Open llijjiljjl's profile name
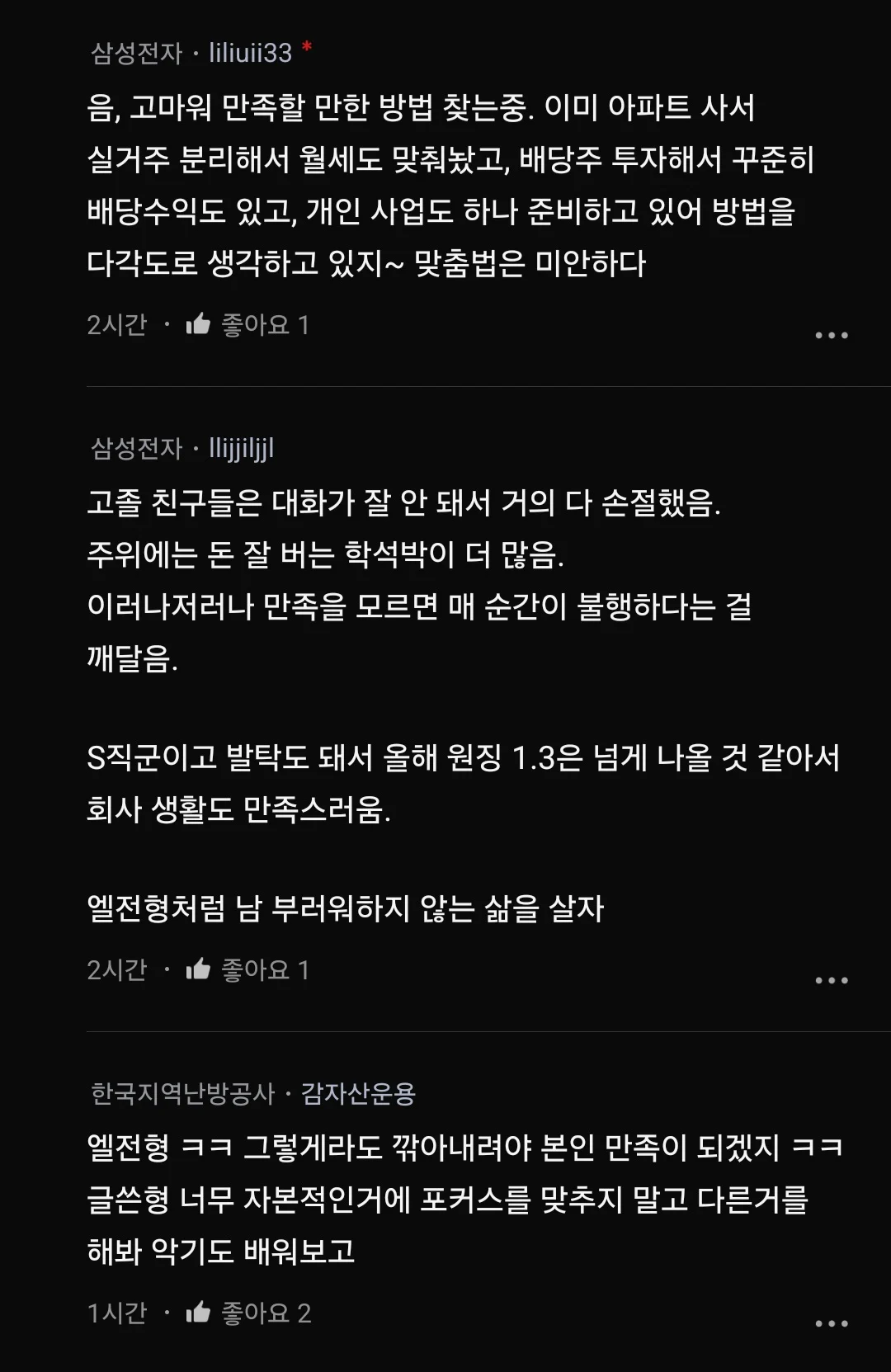 point(241,448)
